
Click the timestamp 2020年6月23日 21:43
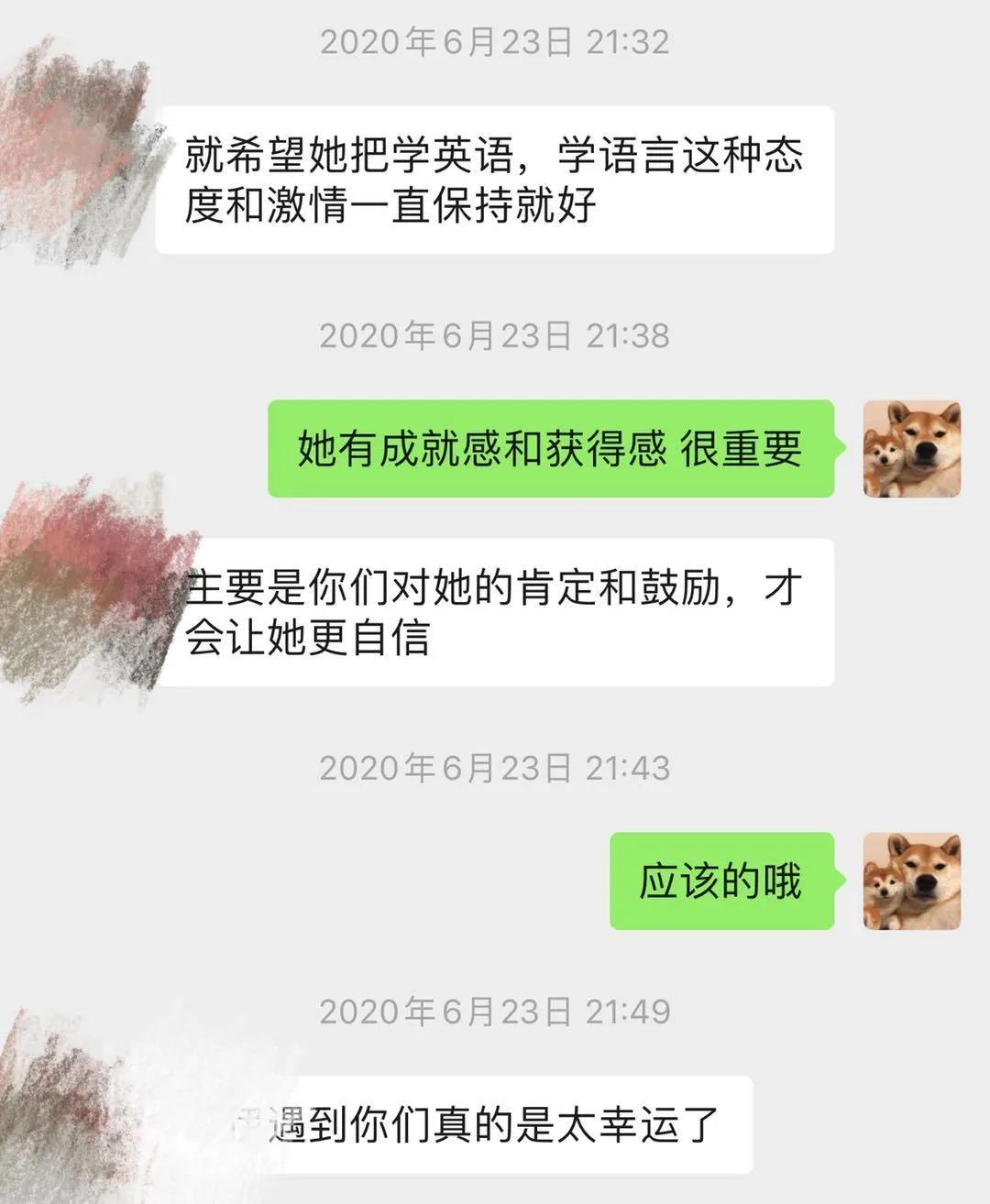point(495,768)
